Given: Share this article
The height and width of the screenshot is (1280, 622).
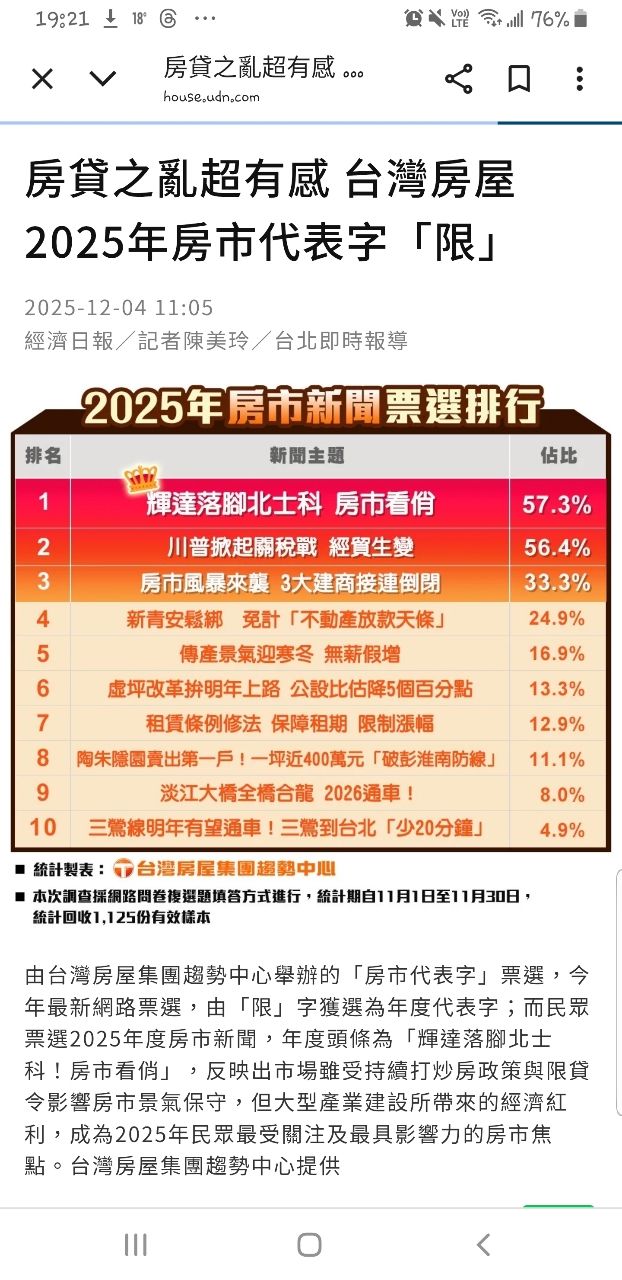Looking at the screenshot, I should pos(458,79).
